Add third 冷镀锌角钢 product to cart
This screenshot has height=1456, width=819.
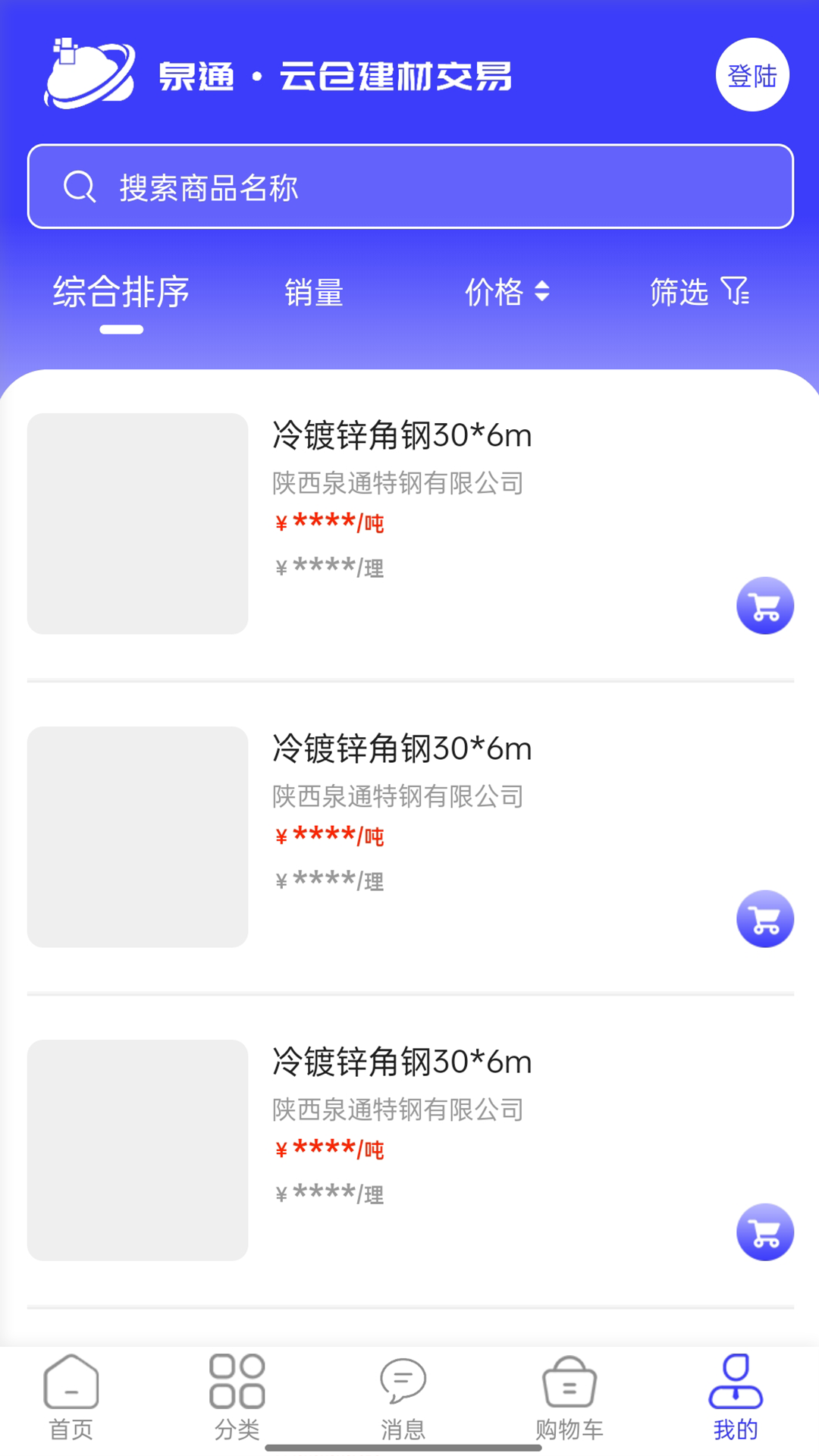pos(764,1232)
